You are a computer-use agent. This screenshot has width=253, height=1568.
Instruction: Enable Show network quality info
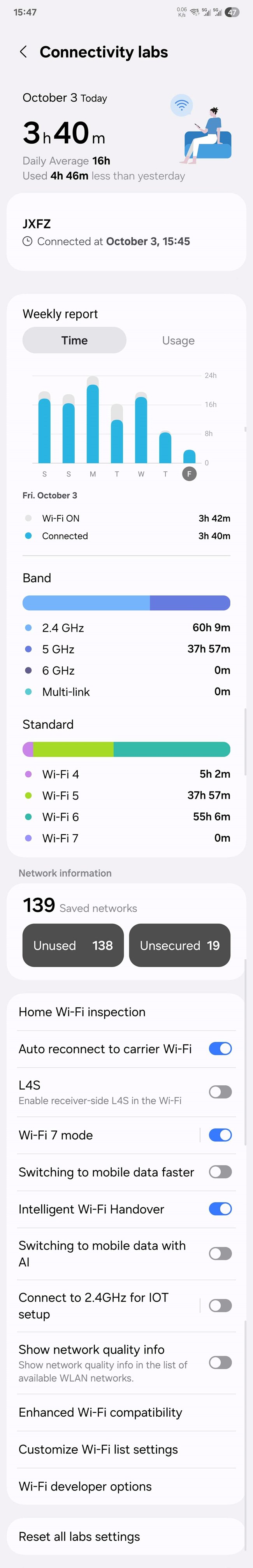tap(220, 1363)
